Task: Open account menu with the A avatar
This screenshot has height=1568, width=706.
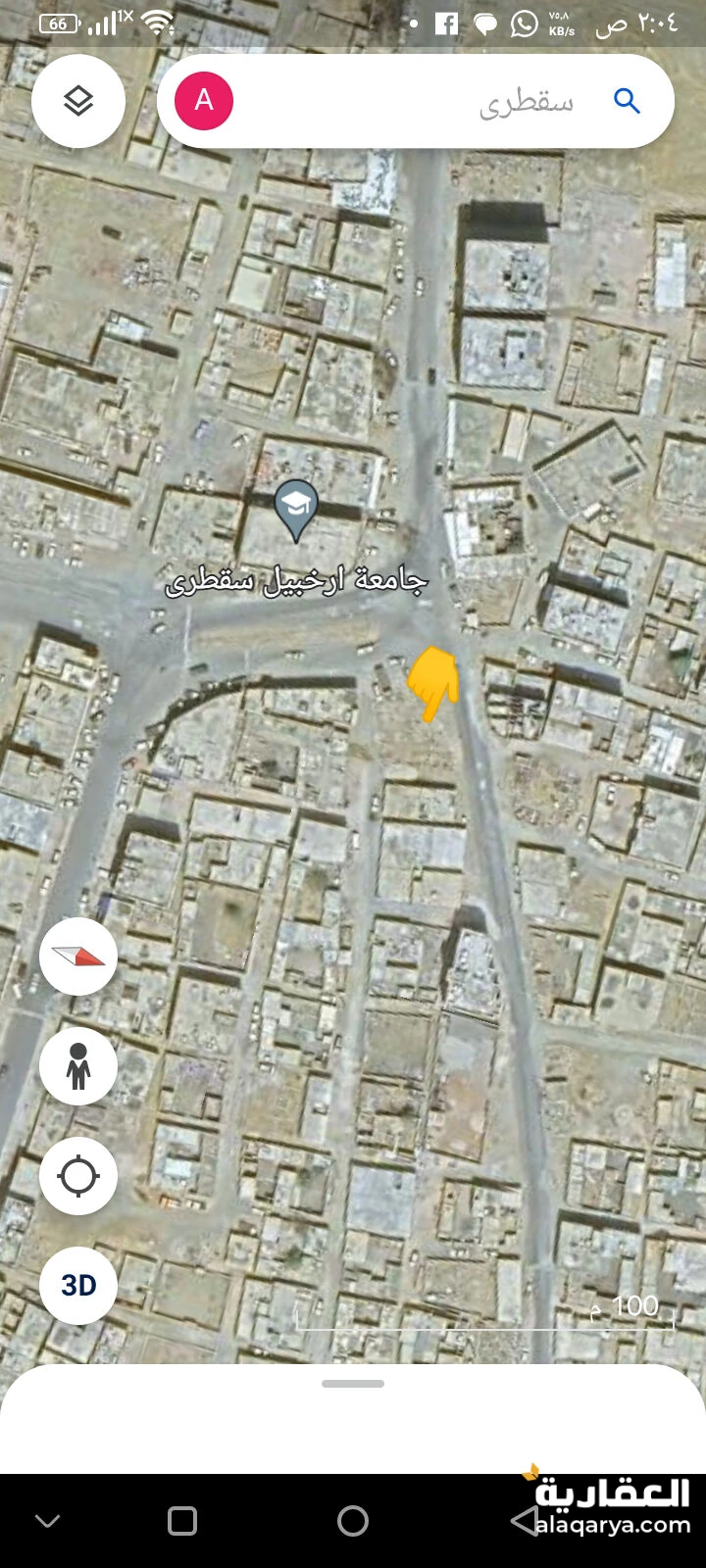Action: 204,99
